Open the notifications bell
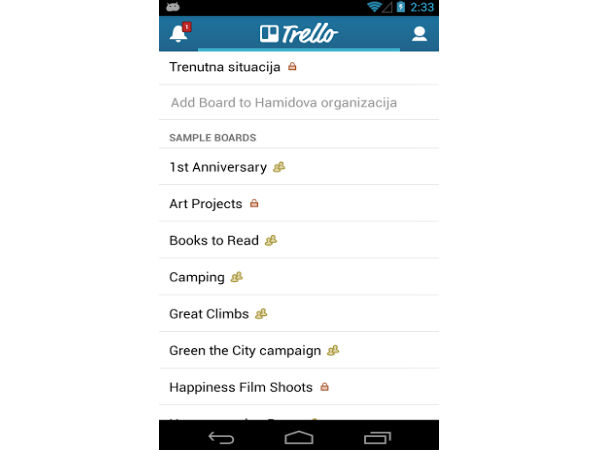This screenshot has height=450, width=600. click(179, 34)
